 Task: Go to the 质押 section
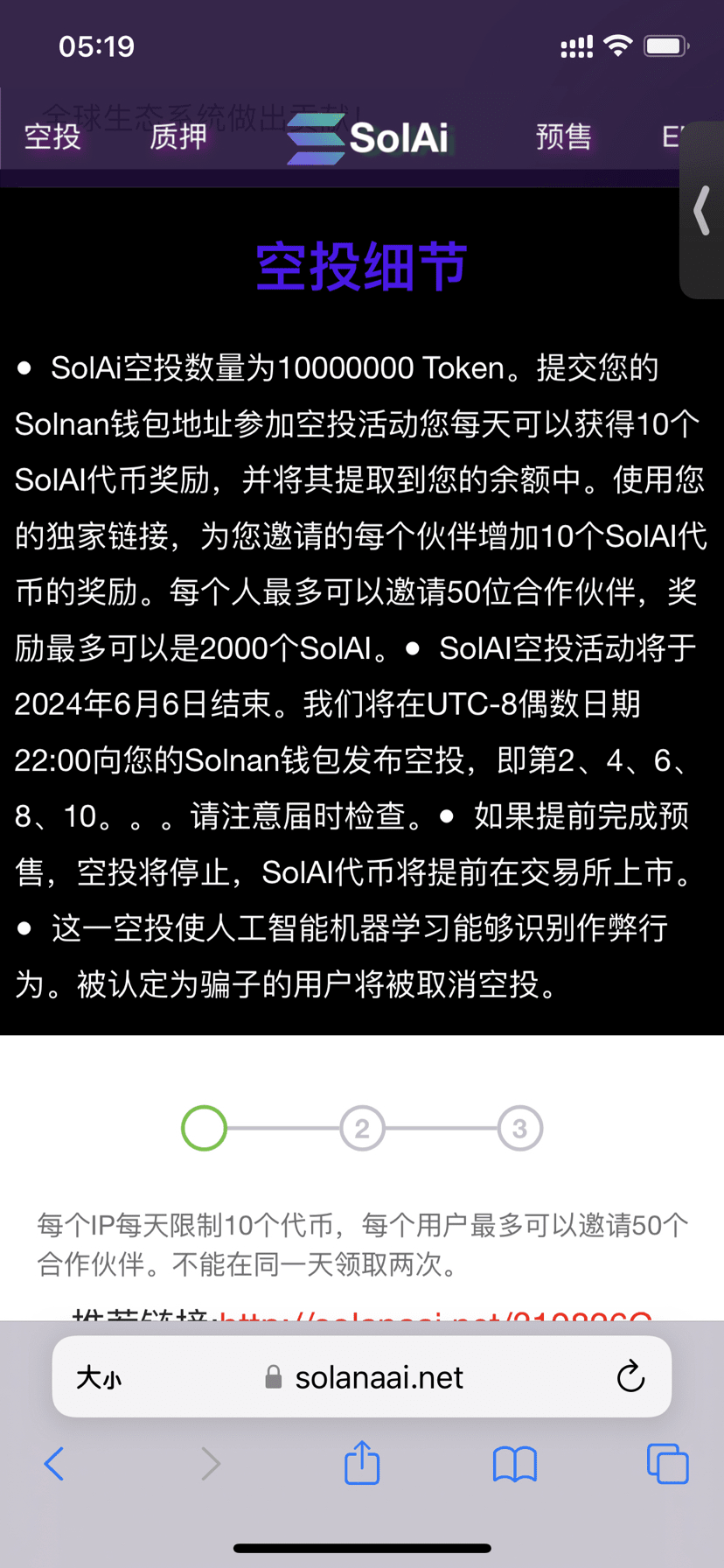coord(178,136)
